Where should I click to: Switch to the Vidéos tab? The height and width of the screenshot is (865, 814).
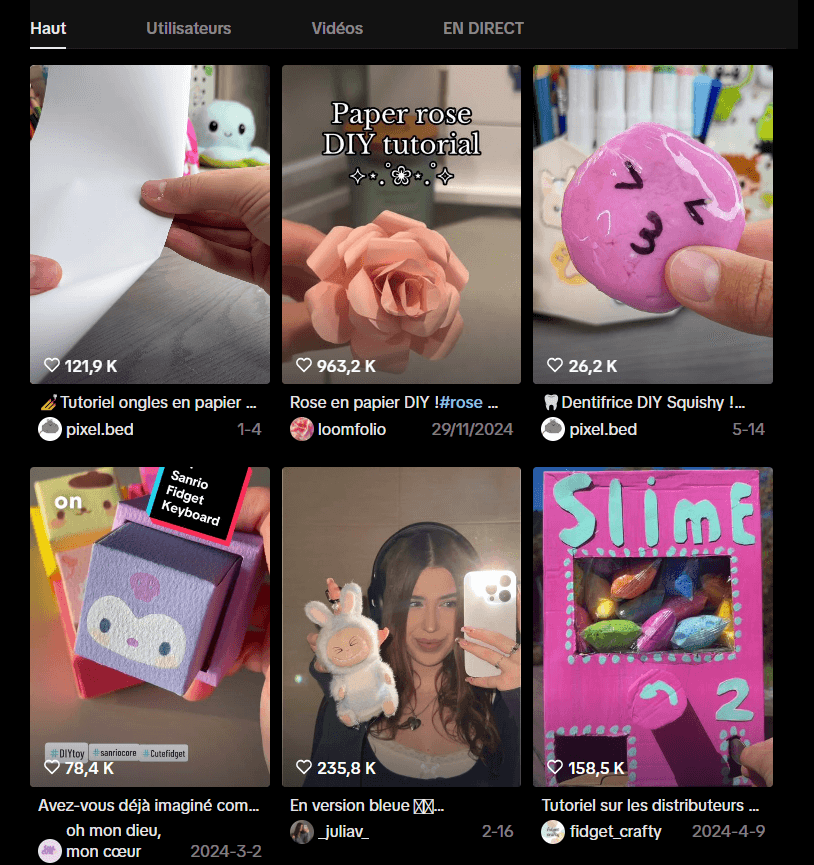(x=337, y=28)
